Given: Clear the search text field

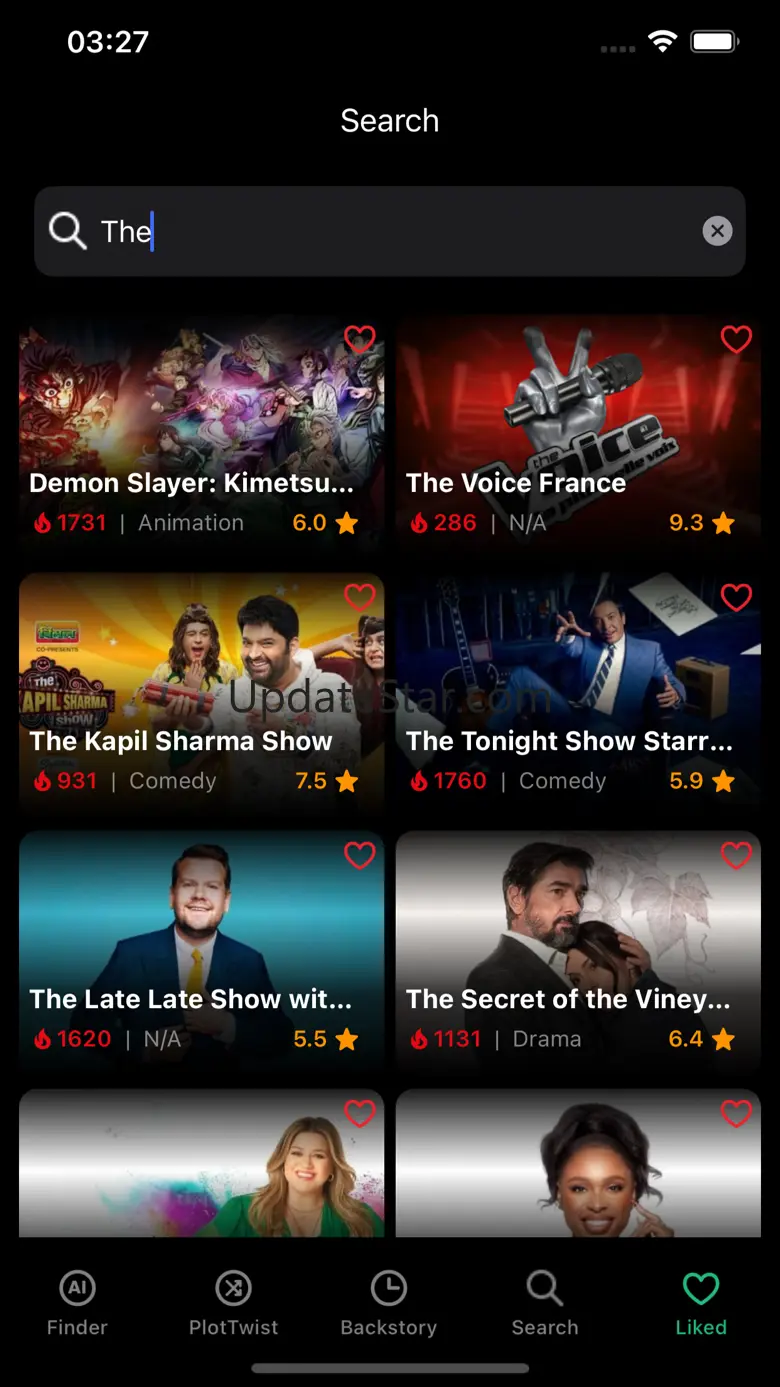Looking at the screenshot, I should (x=717, y=232).
